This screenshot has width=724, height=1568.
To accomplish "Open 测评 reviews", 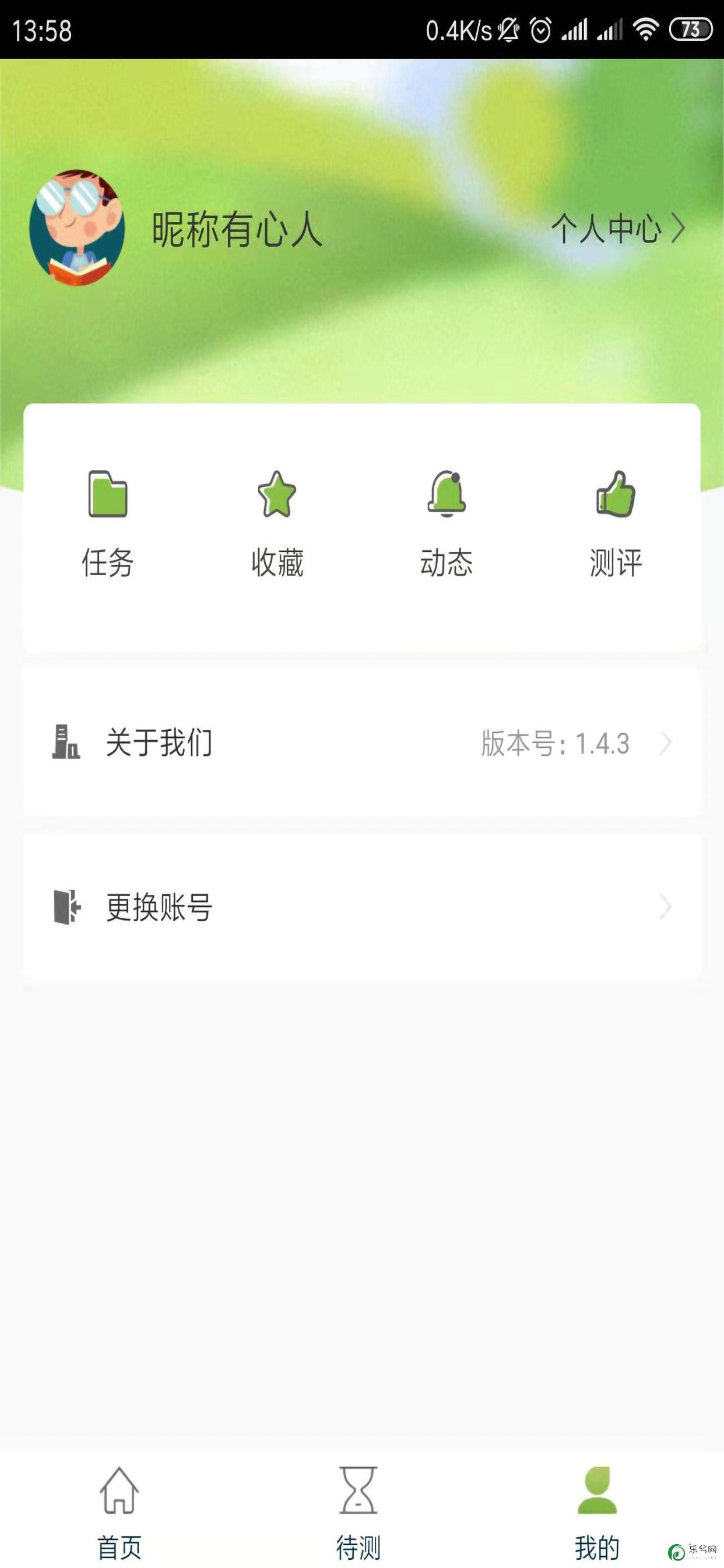I will coord(616,523).
